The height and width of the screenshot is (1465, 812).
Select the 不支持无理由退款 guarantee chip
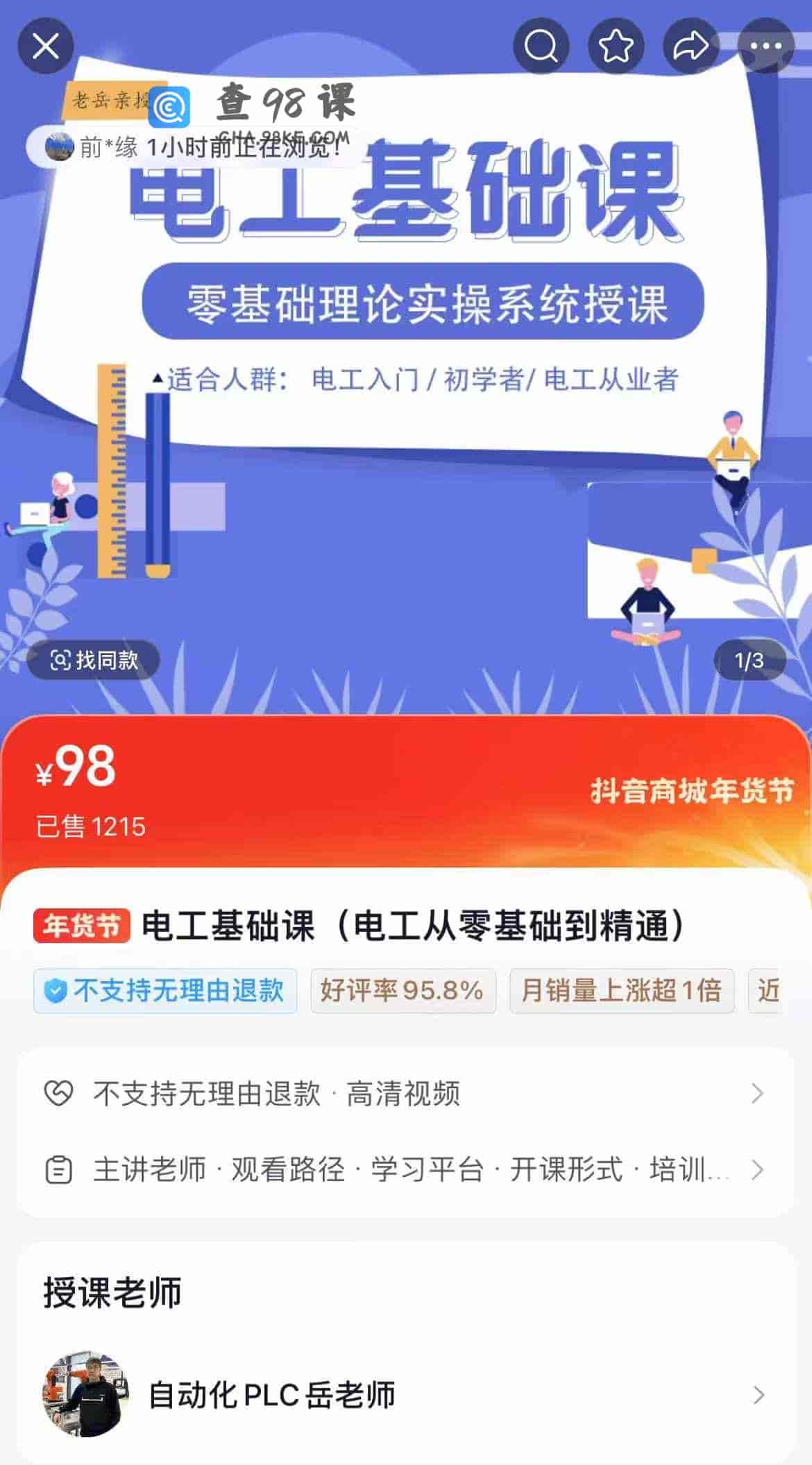(165, 991)
